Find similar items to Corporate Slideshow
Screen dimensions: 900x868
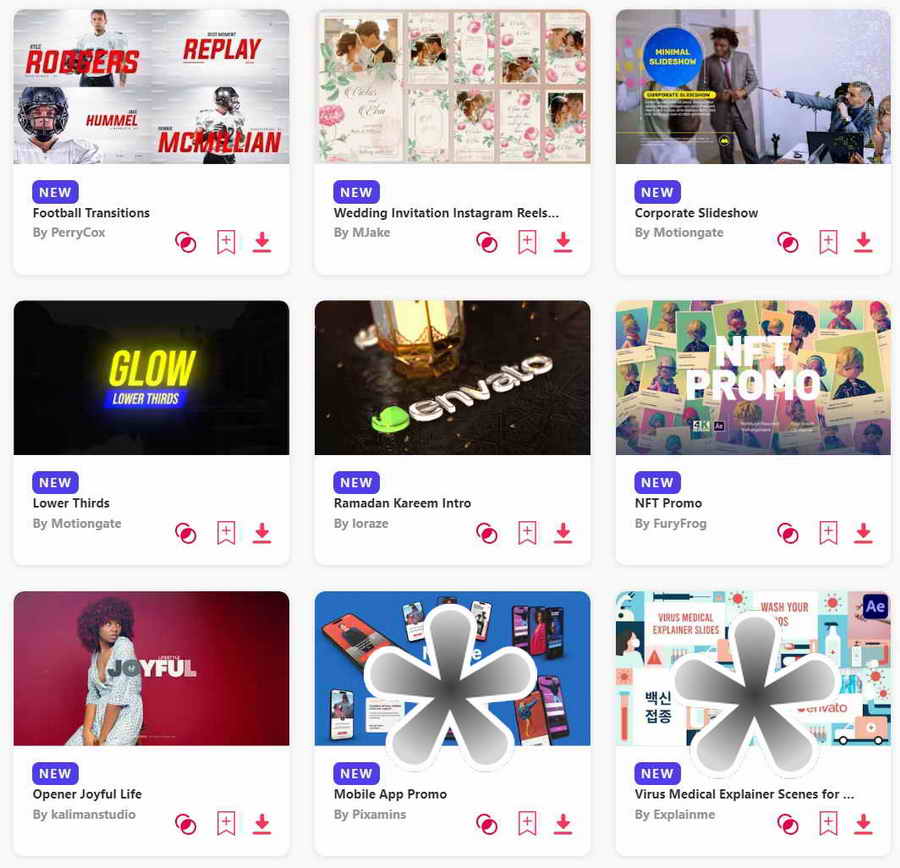tap(788, 242)
